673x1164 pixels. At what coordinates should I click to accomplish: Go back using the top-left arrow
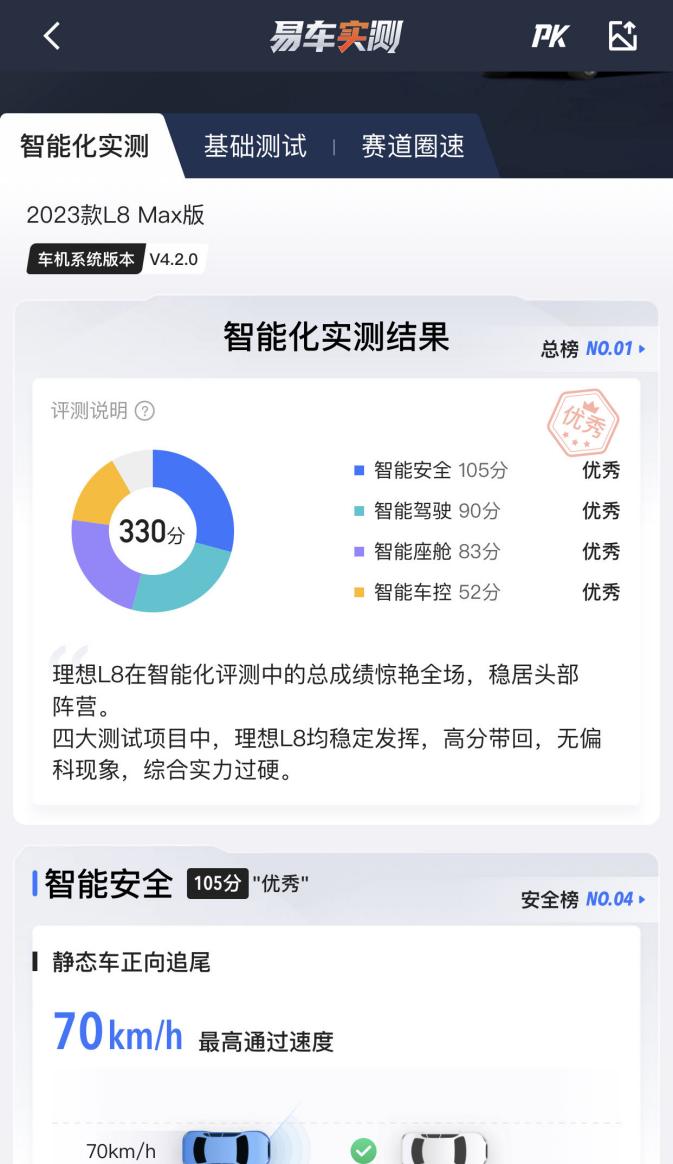[x=51, y=36]
